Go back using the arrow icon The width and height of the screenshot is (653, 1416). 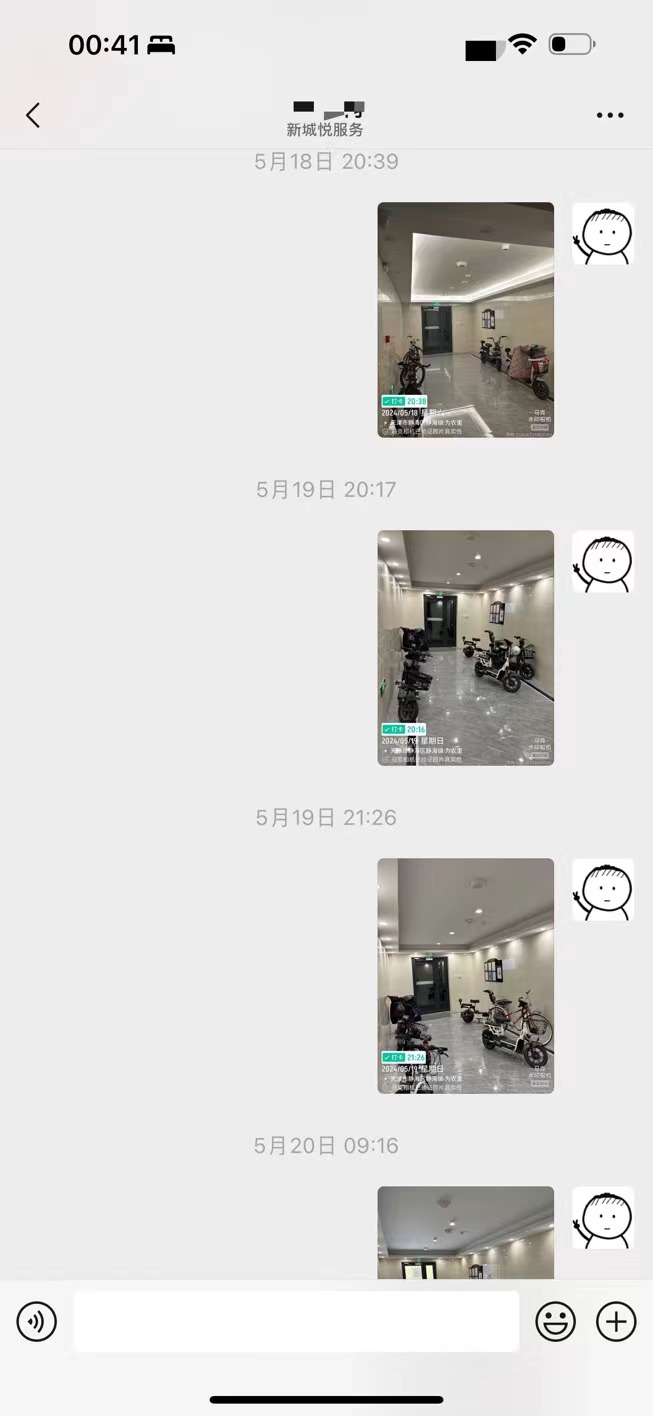33,115
